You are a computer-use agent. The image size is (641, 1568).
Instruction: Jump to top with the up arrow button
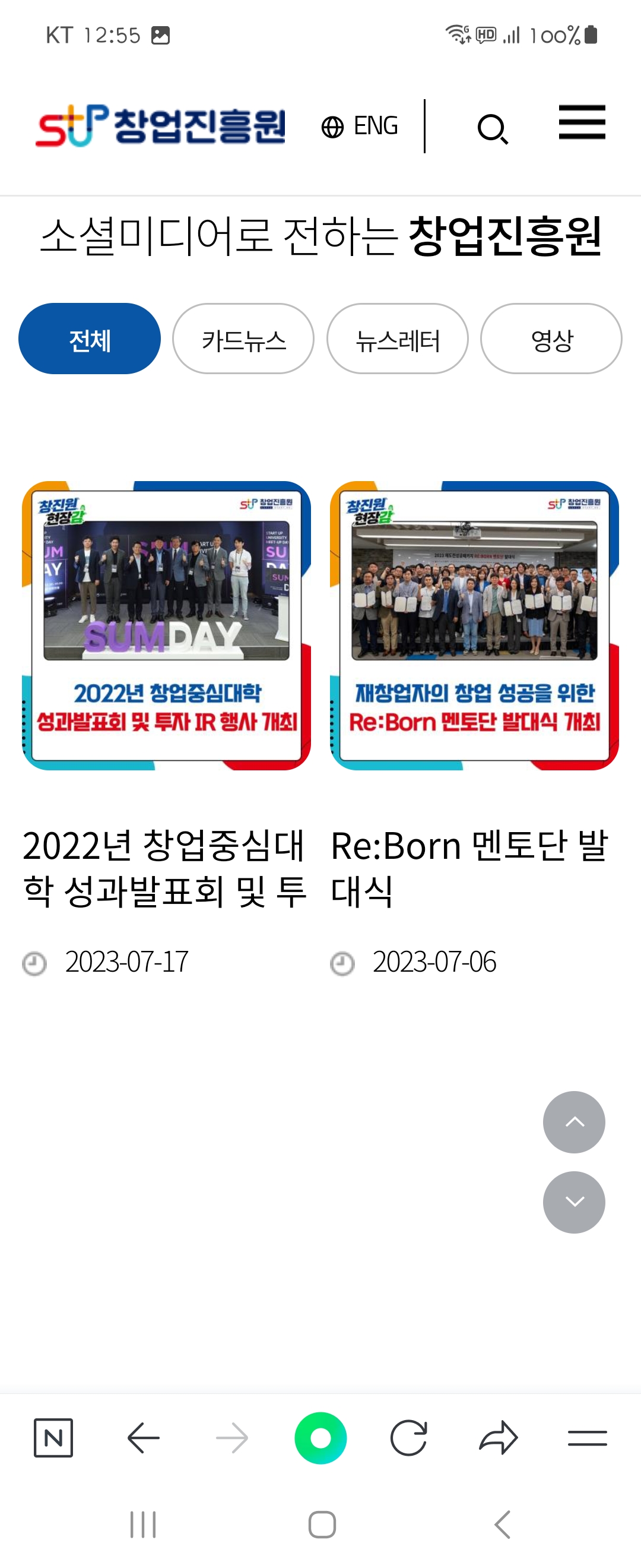573,1122
